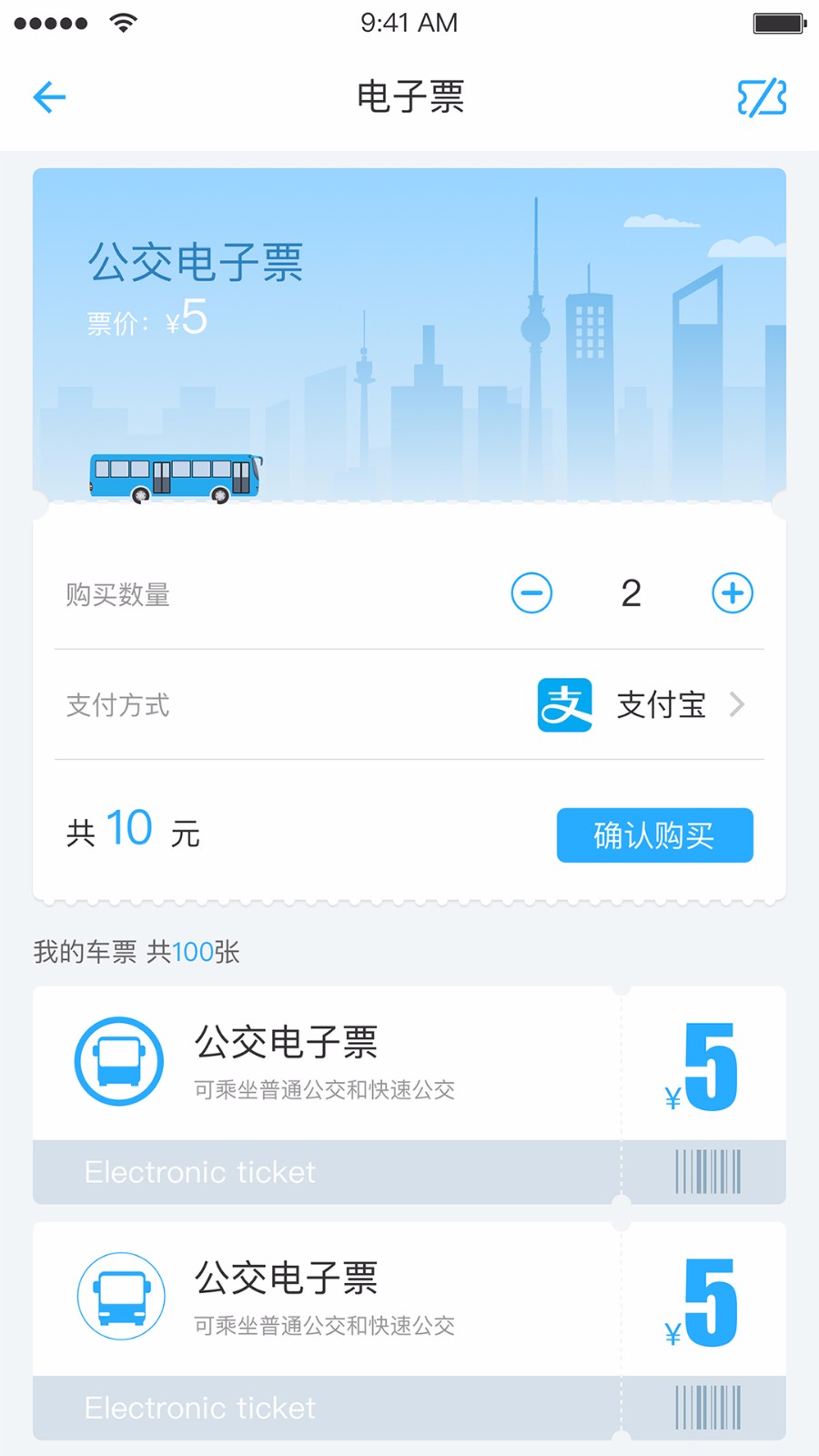Tap the 我的车票 section header
Screen dimensions: 819x1456
point(85,952)
